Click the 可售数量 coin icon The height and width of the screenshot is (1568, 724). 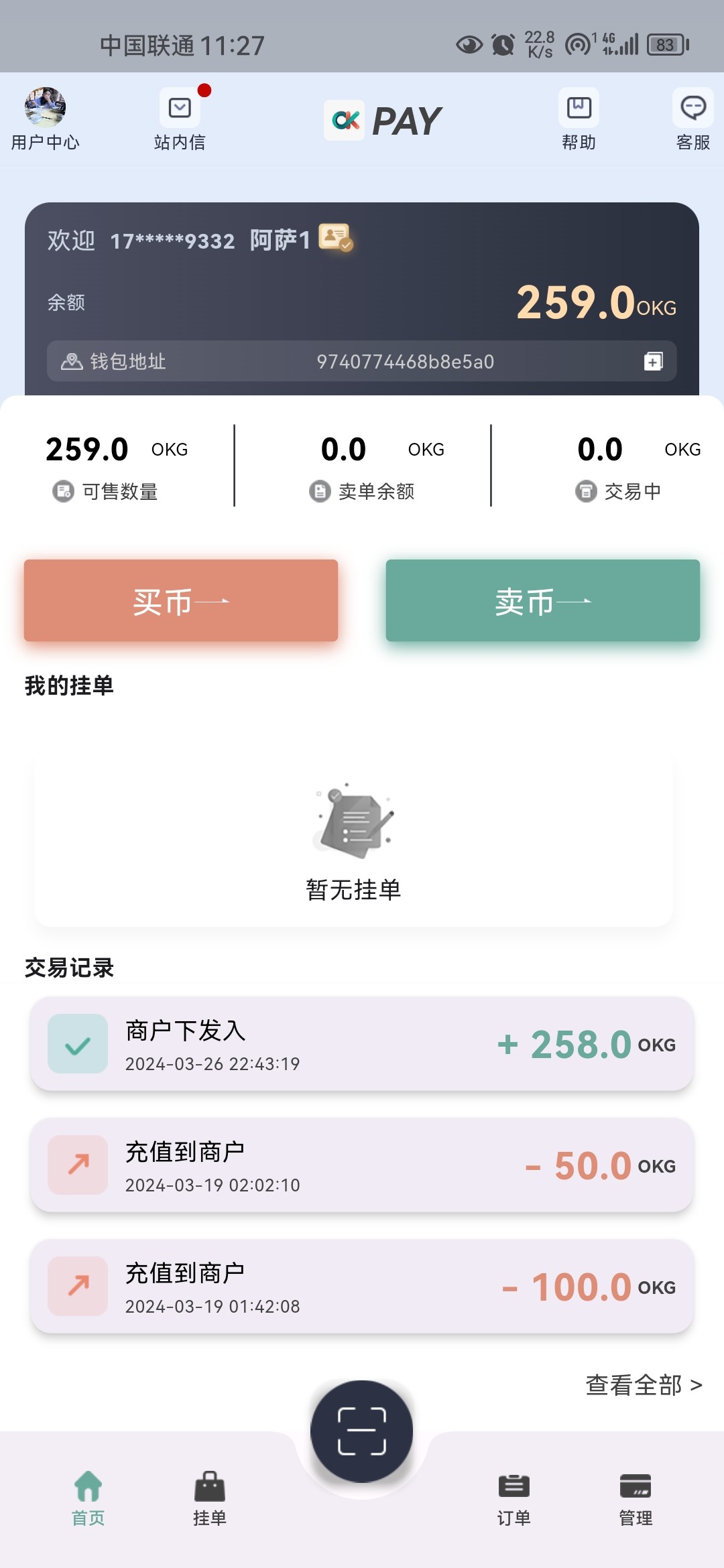point(63,491)
